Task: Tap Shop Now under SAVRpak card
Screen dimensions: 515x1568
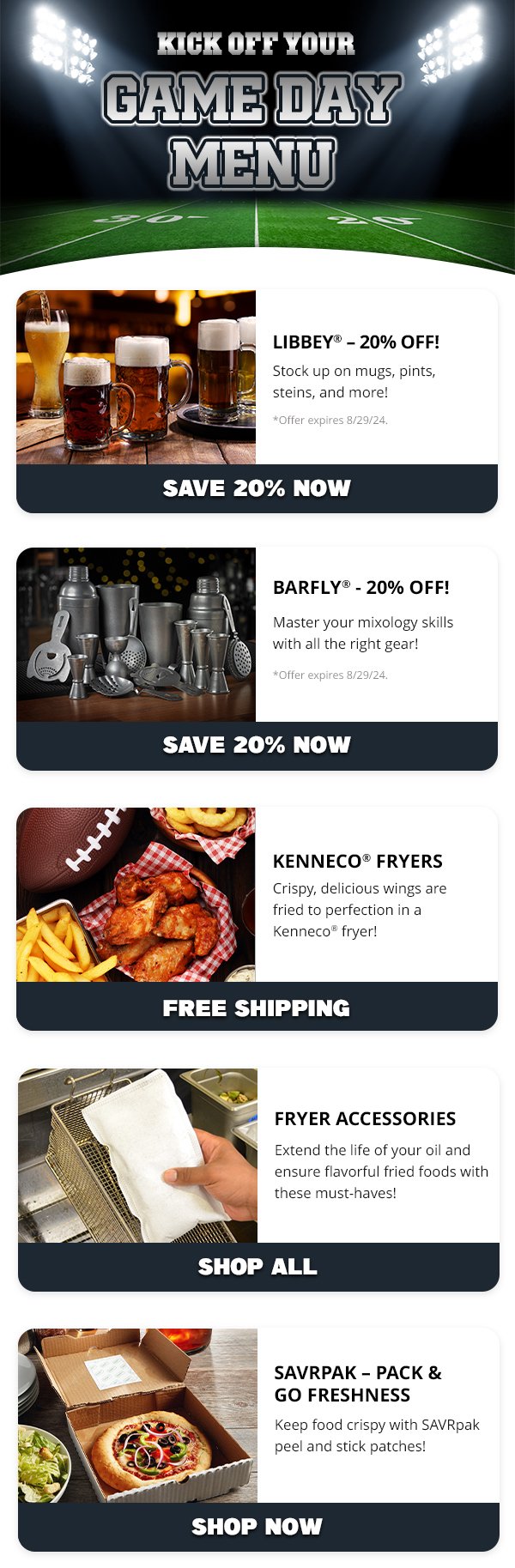Action: coord(258,1527)
